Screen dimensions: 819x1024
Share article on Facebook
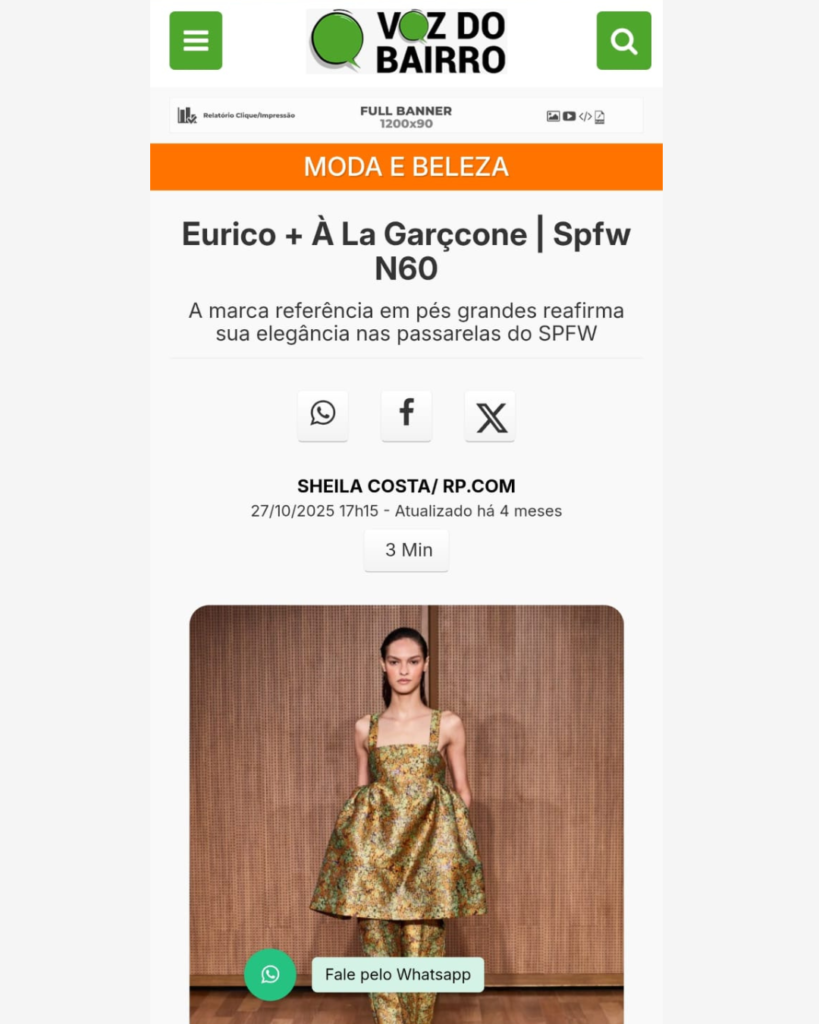tap(406, 415)
